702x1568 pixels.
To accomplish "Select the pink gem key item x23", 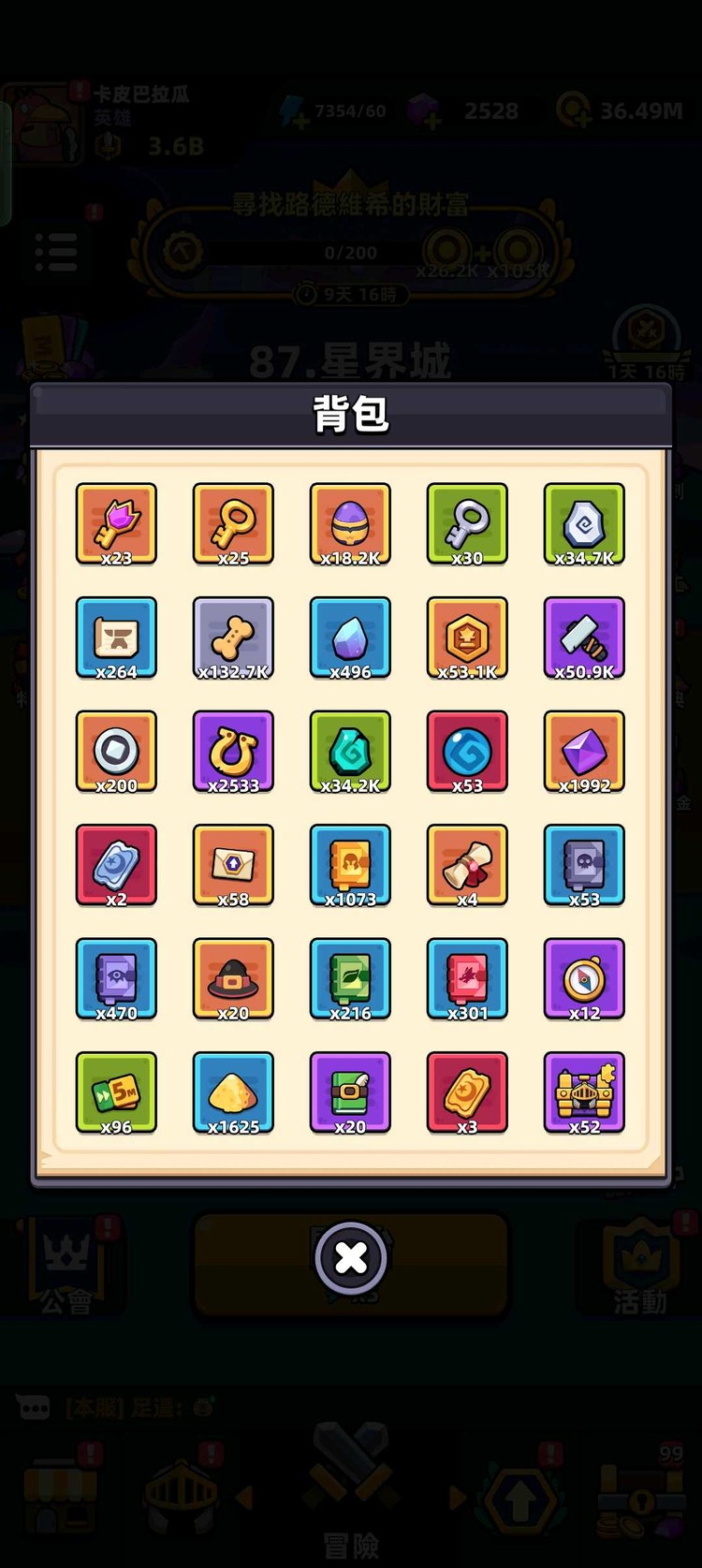I will [x=116, y=523].
